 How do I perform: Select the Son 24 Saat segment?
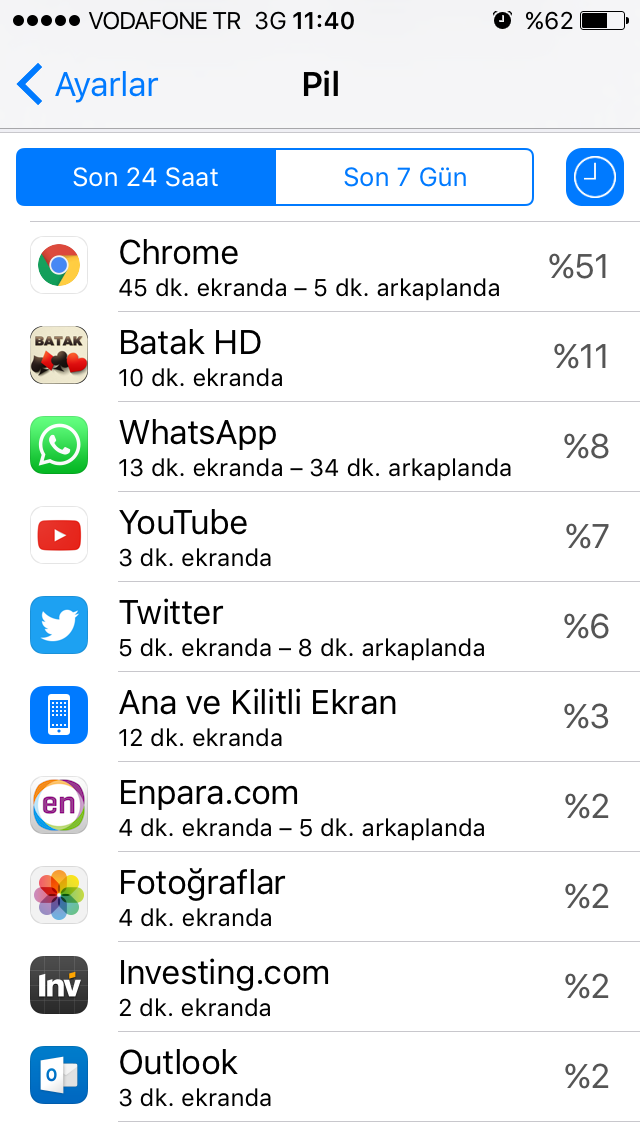(x=146, y=178)
